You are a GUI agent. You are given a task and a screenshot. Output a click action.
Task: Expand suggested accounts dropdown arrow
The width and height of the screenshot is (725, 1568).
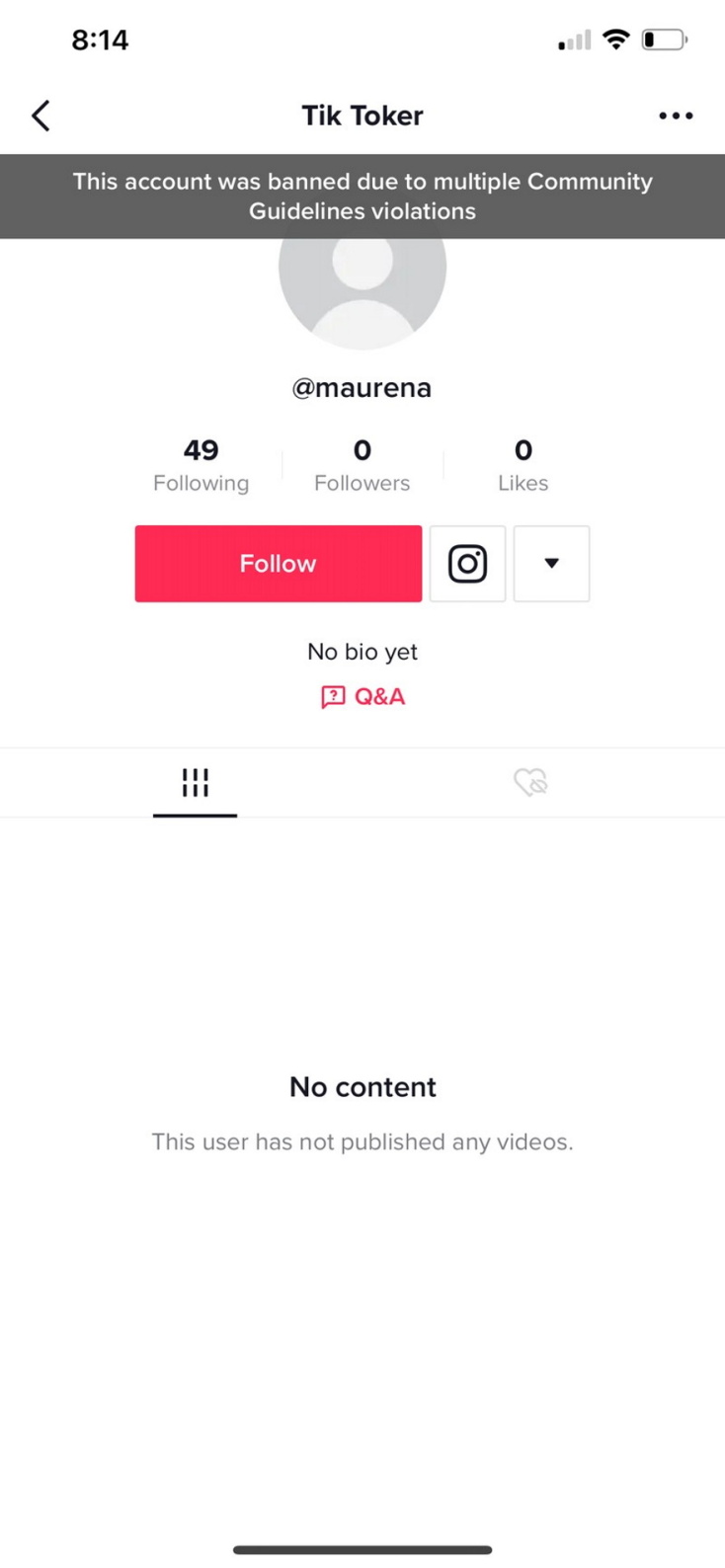click(x=551, y=564)
